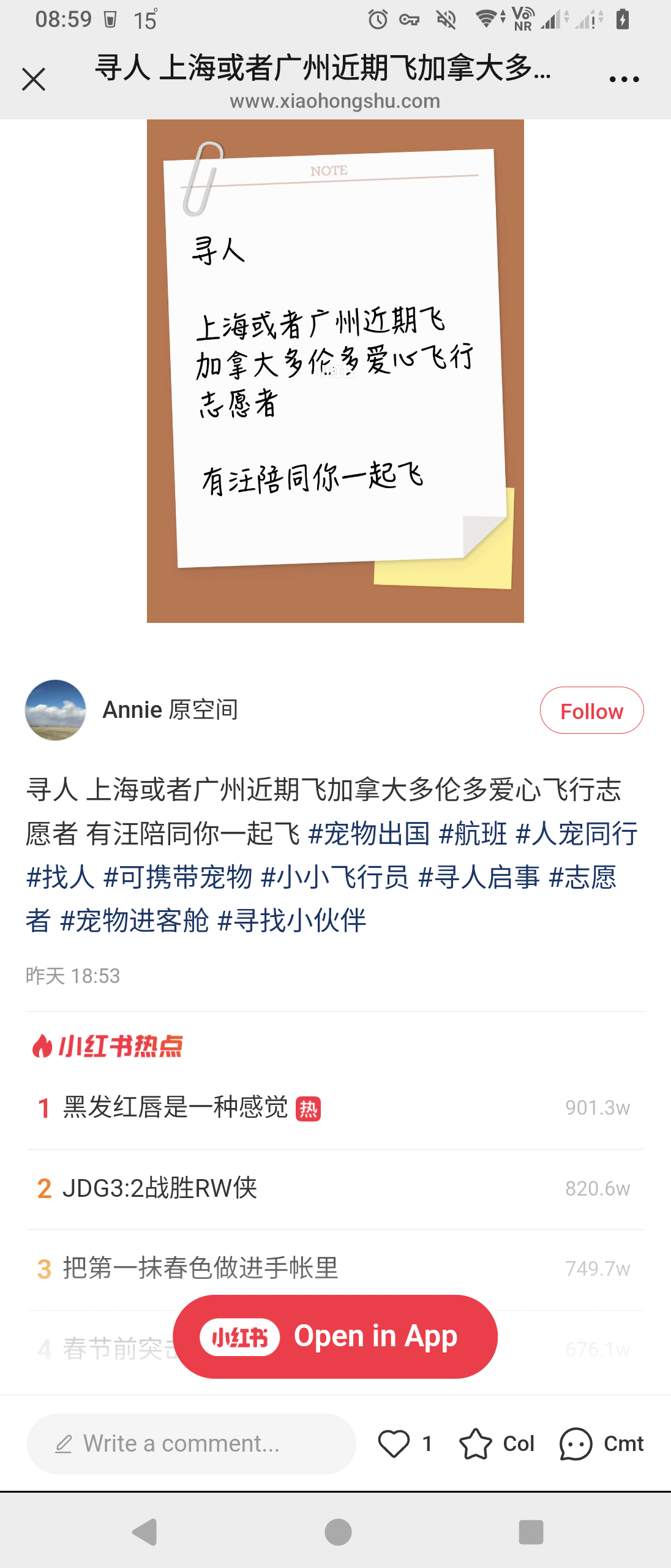Open the #宠物进客舱 hashtag
671x1568 pixels.
point(135,921)
